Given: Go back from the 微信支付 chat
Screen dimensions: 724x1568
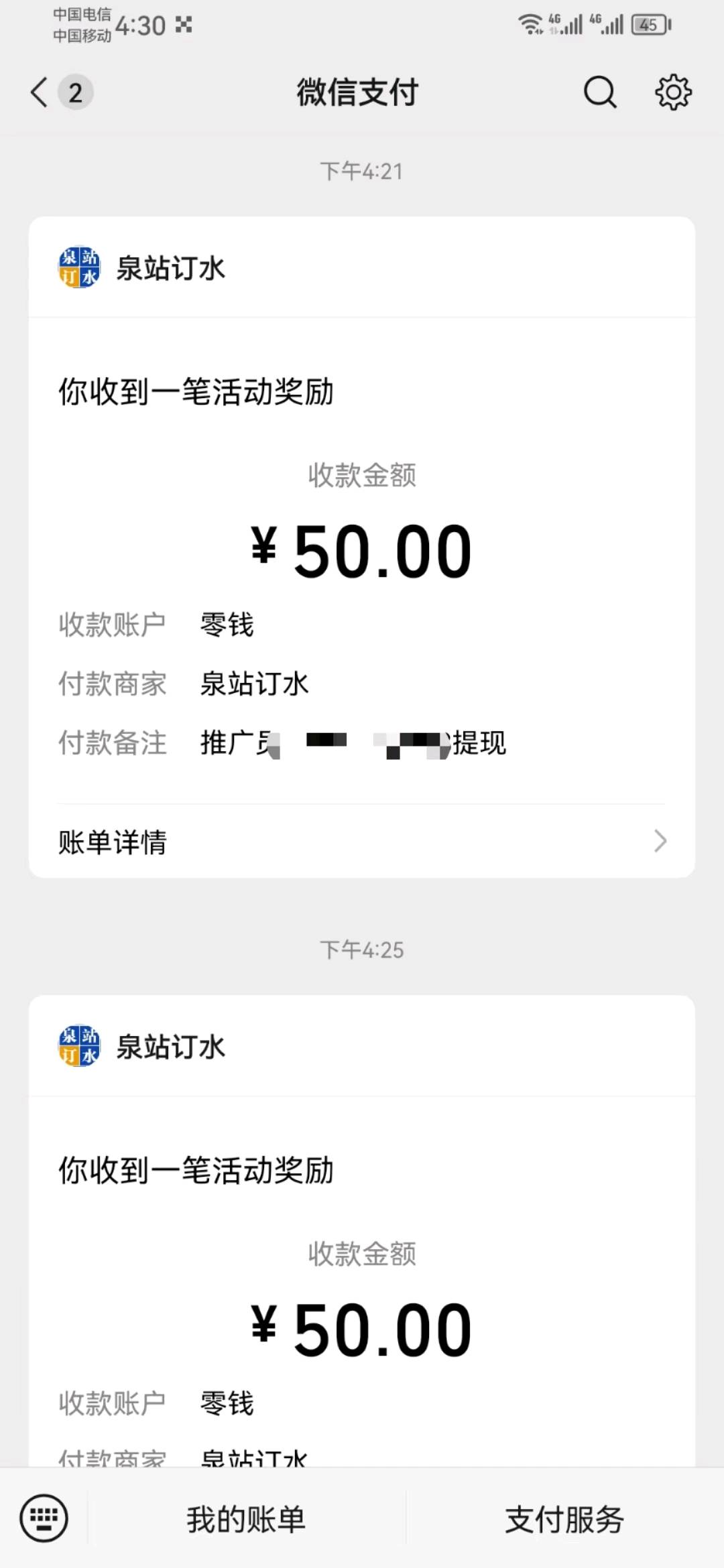Looking at the screenshot, I should (x=40, y=92).
